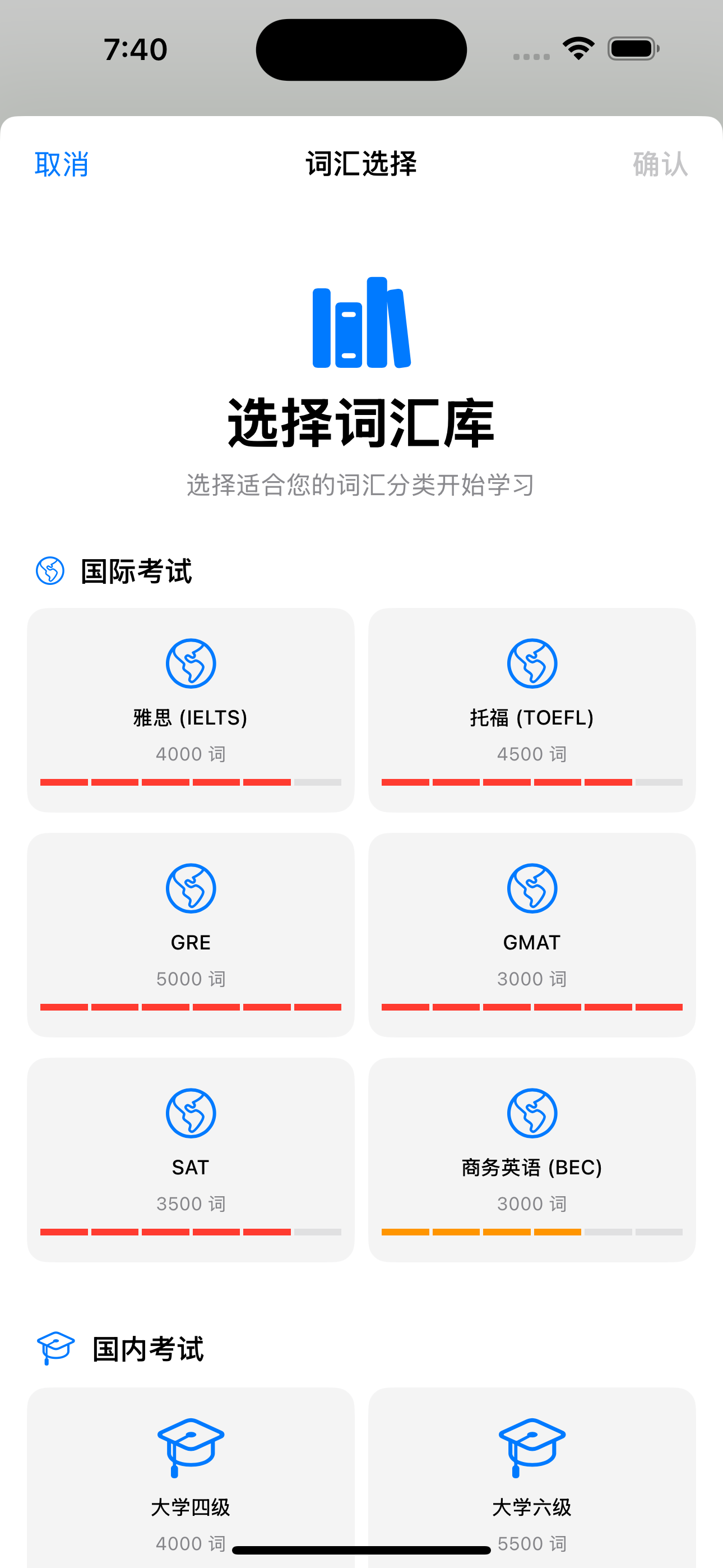Click the globe icon on the GRE card
The height and width of the screenshot is (1568, 723).
pos(191,888)
